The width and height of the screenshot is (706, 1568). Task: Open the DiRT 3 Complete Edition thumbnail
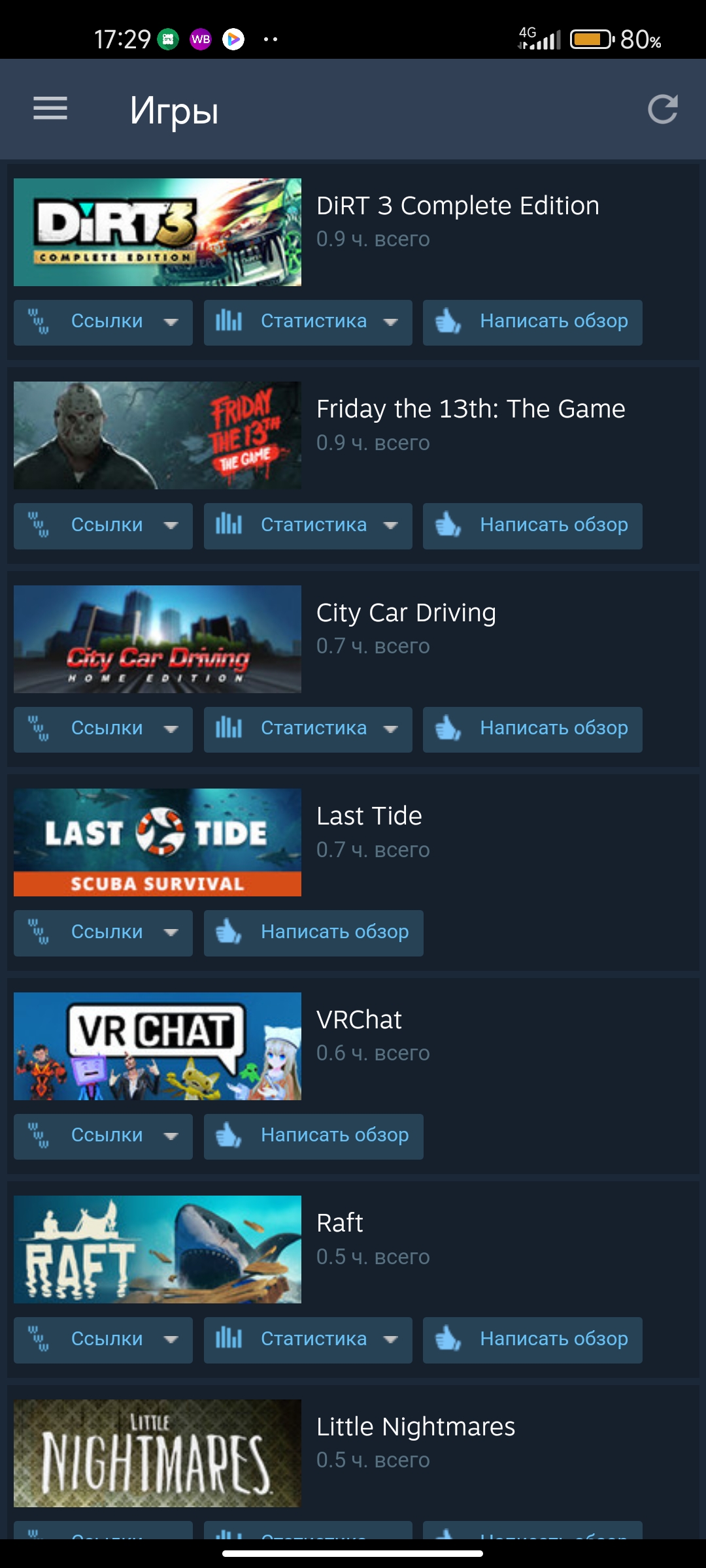(x=158, y=232)
